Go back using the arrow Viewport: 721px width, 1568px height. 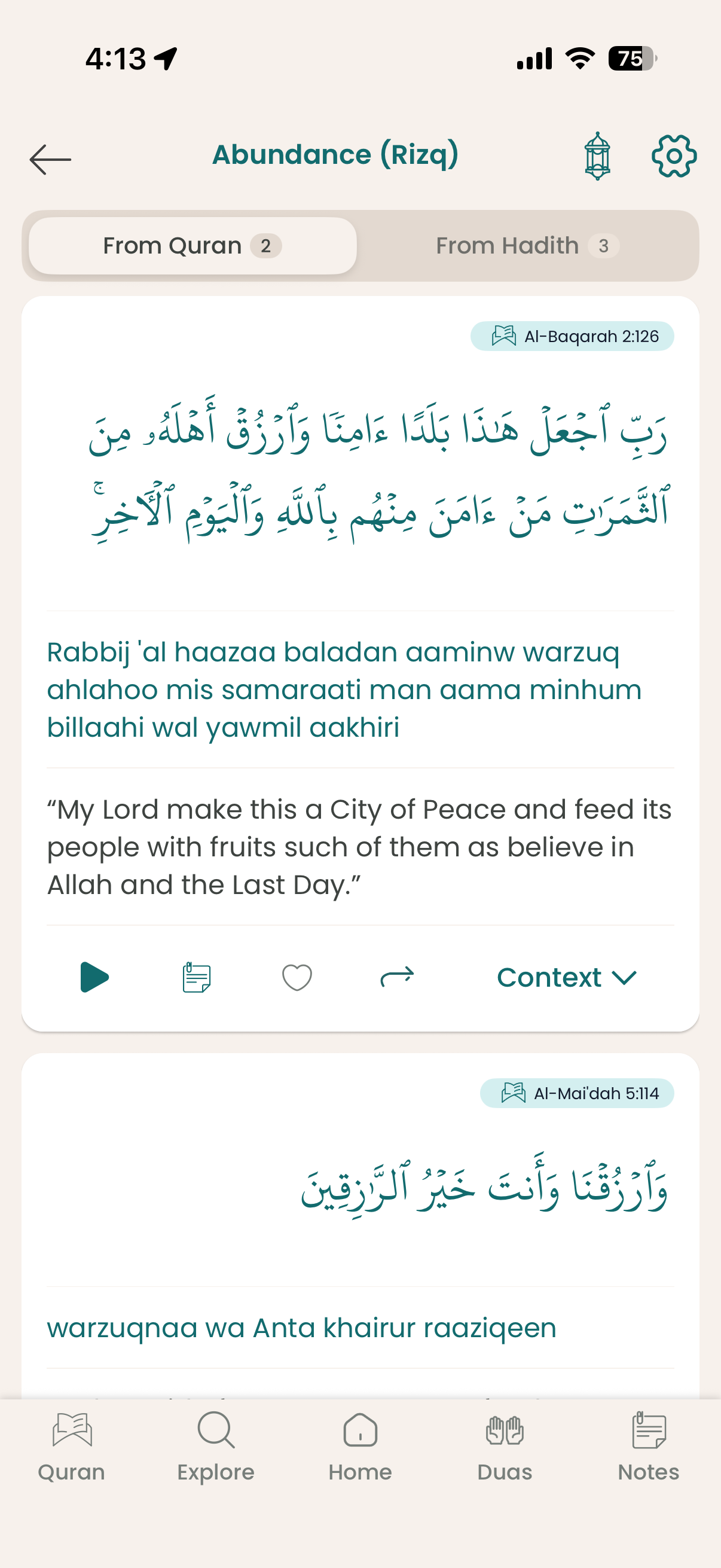pos(51,160)
